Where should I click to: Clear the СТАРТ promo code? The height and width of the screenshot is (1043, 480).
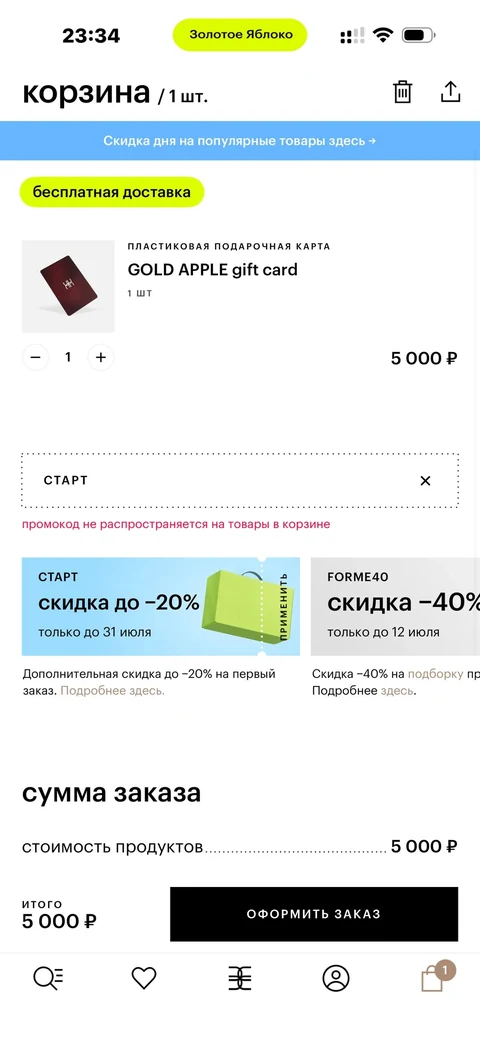pos(425,480)
